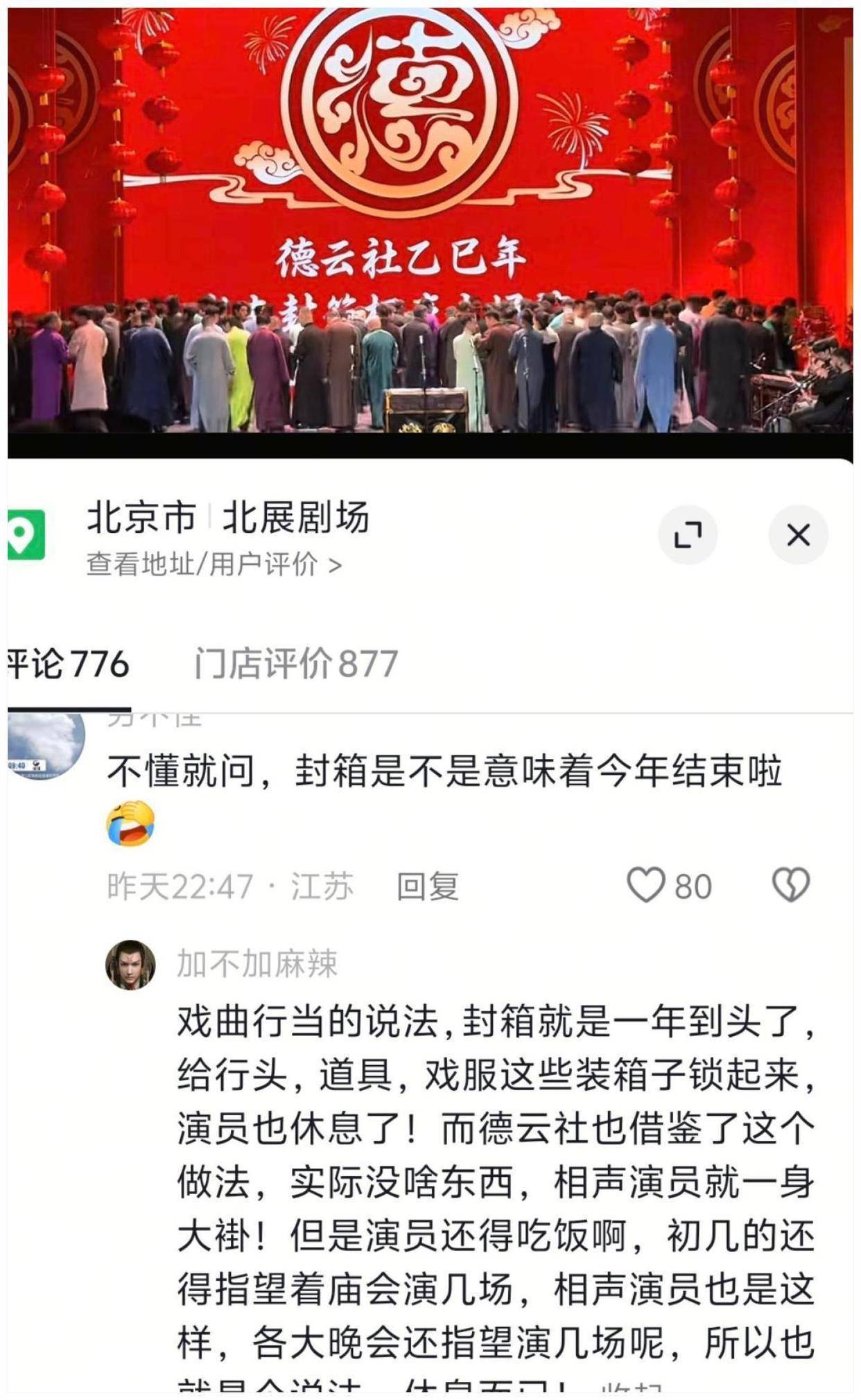Collapse 加不加麻辣's long reply with 收起
This screenshot has width=861, height=1400.
(631, 1389)
